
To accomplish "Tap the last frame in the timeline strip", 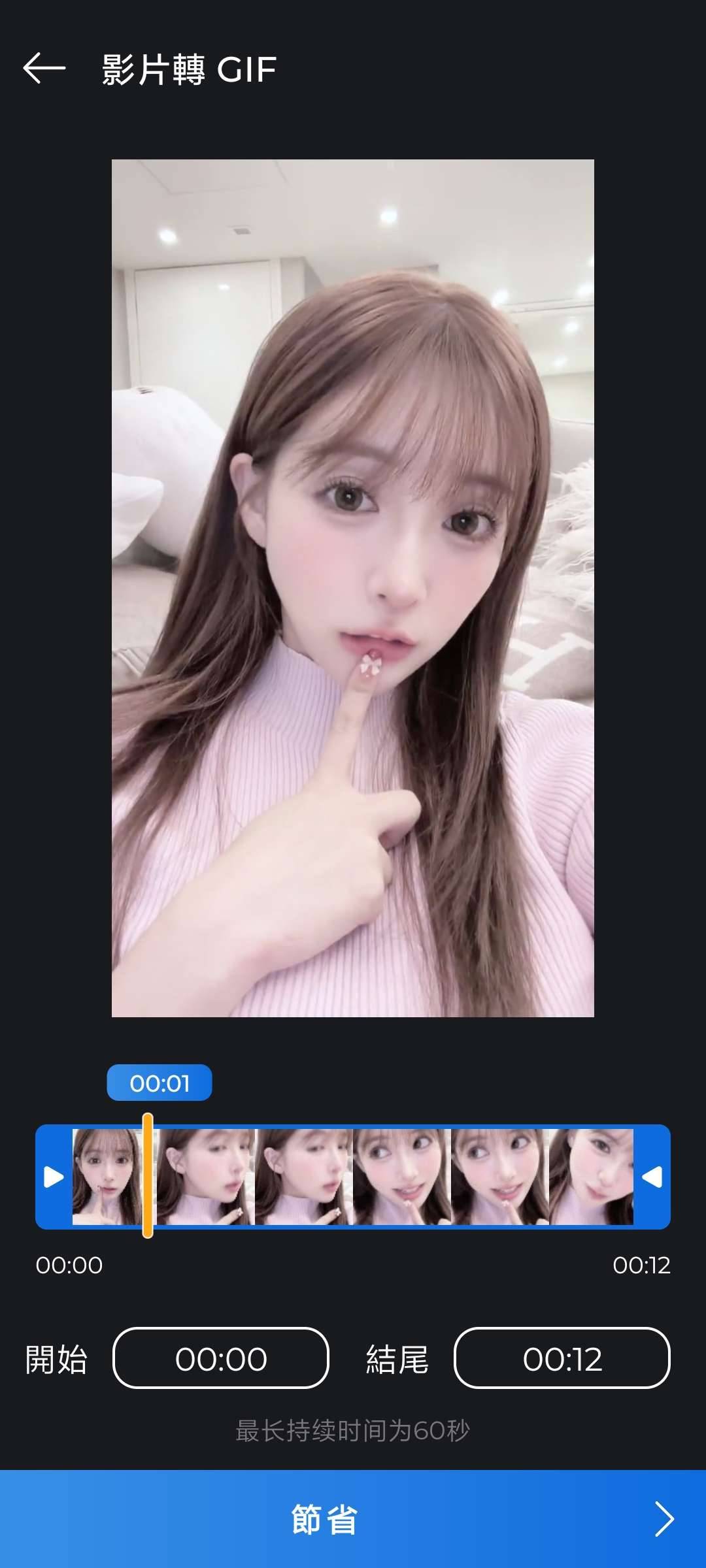I will click(591, 1177).
